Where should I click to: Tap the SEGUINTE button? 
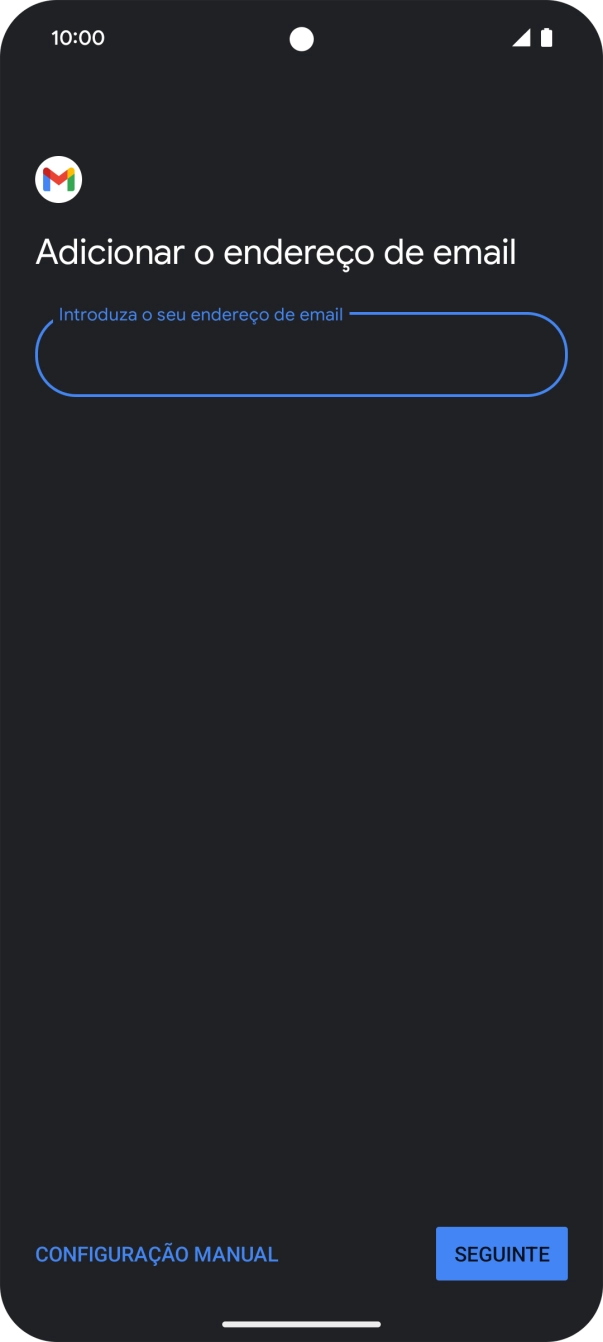501,1254
